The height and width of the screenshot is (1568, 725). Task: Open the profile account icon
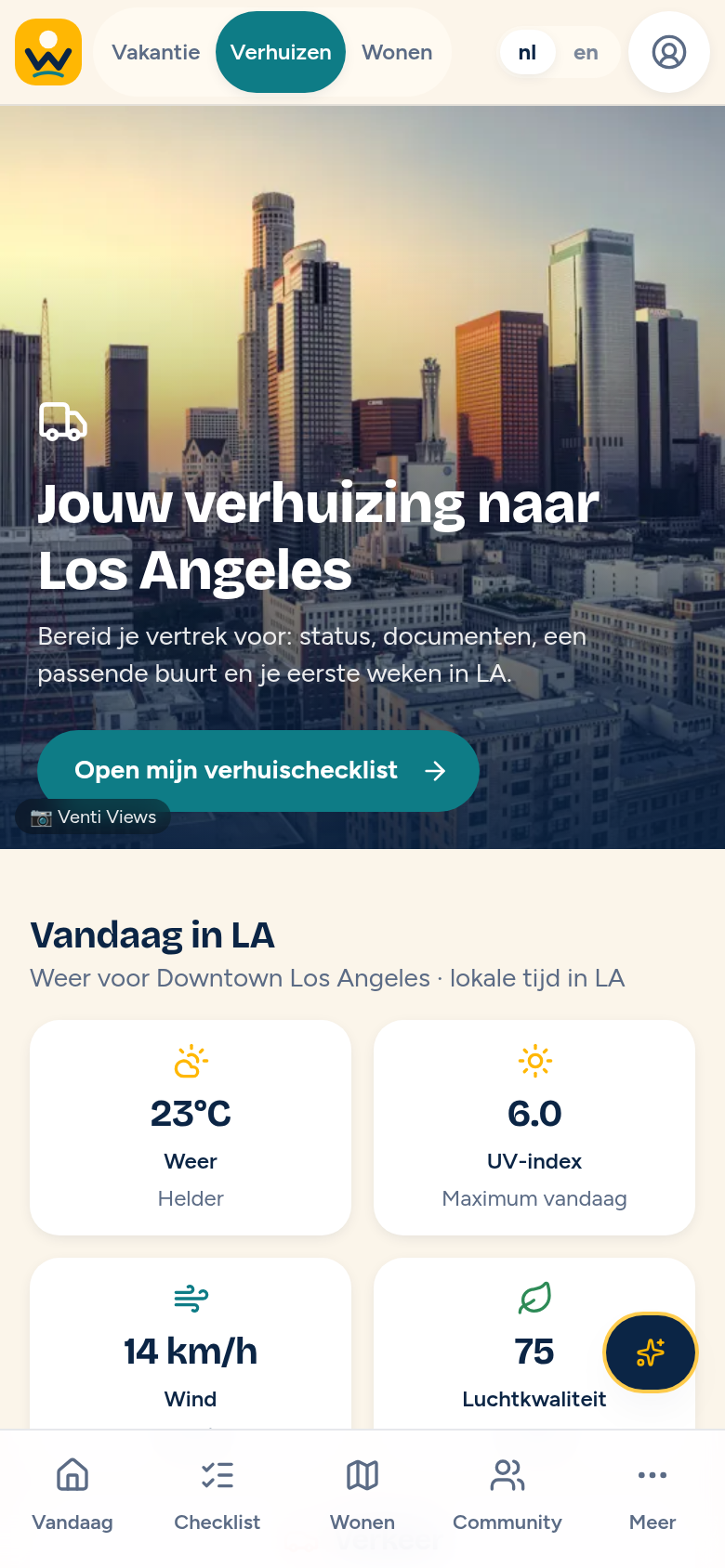pos(669,52)
